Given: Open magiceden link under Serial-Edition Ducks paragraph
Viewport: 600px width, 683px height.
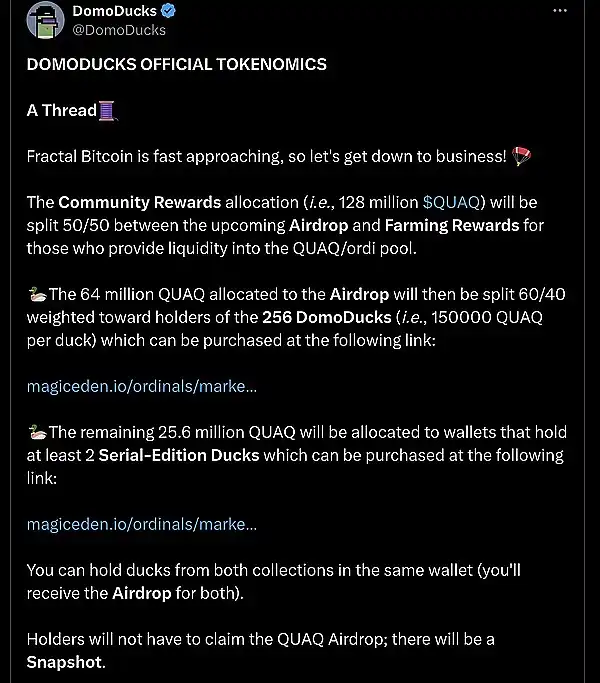Looking at the screenshot, I should [x=141, y=523].
